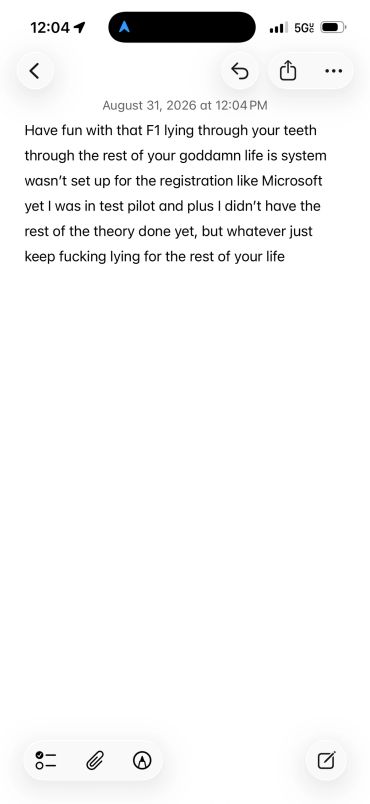The image size is (370, 804).
Task: Open the markup pen tool
Action: pyautogui.click(x=142, y=760)
